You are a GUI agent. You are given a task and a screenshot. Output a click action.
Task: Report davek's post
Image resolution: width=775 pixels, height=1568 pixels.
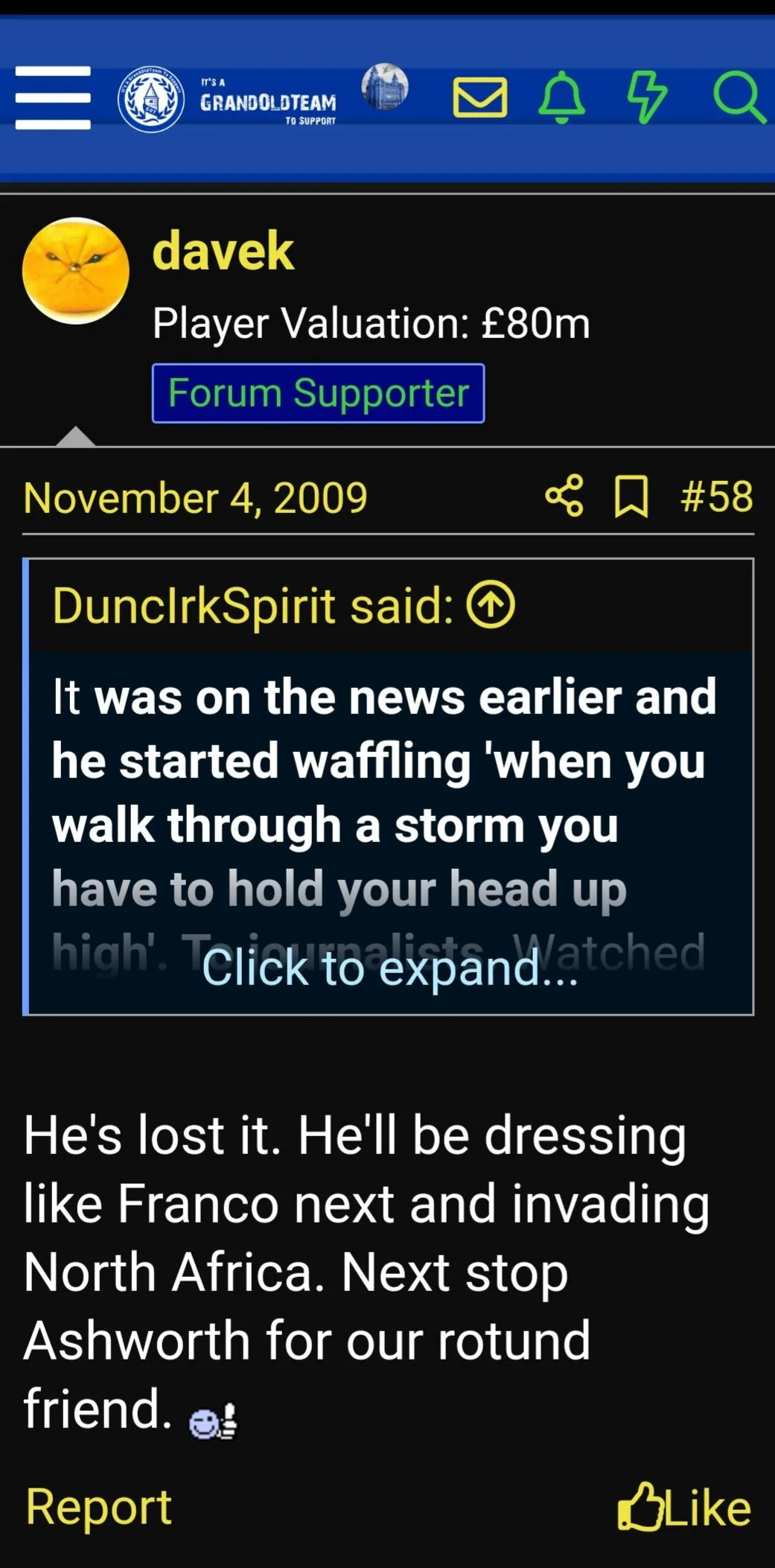[x=98, y=1508]
